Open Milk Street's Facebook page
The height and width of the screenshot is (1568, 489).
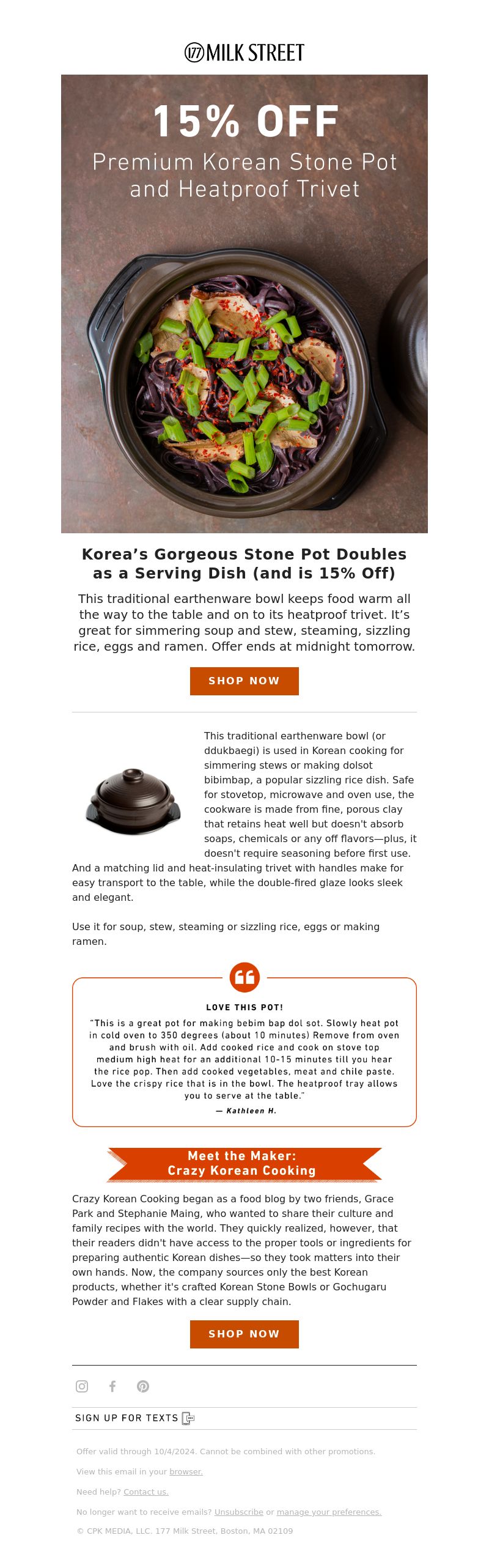(x=112, y=1386)
